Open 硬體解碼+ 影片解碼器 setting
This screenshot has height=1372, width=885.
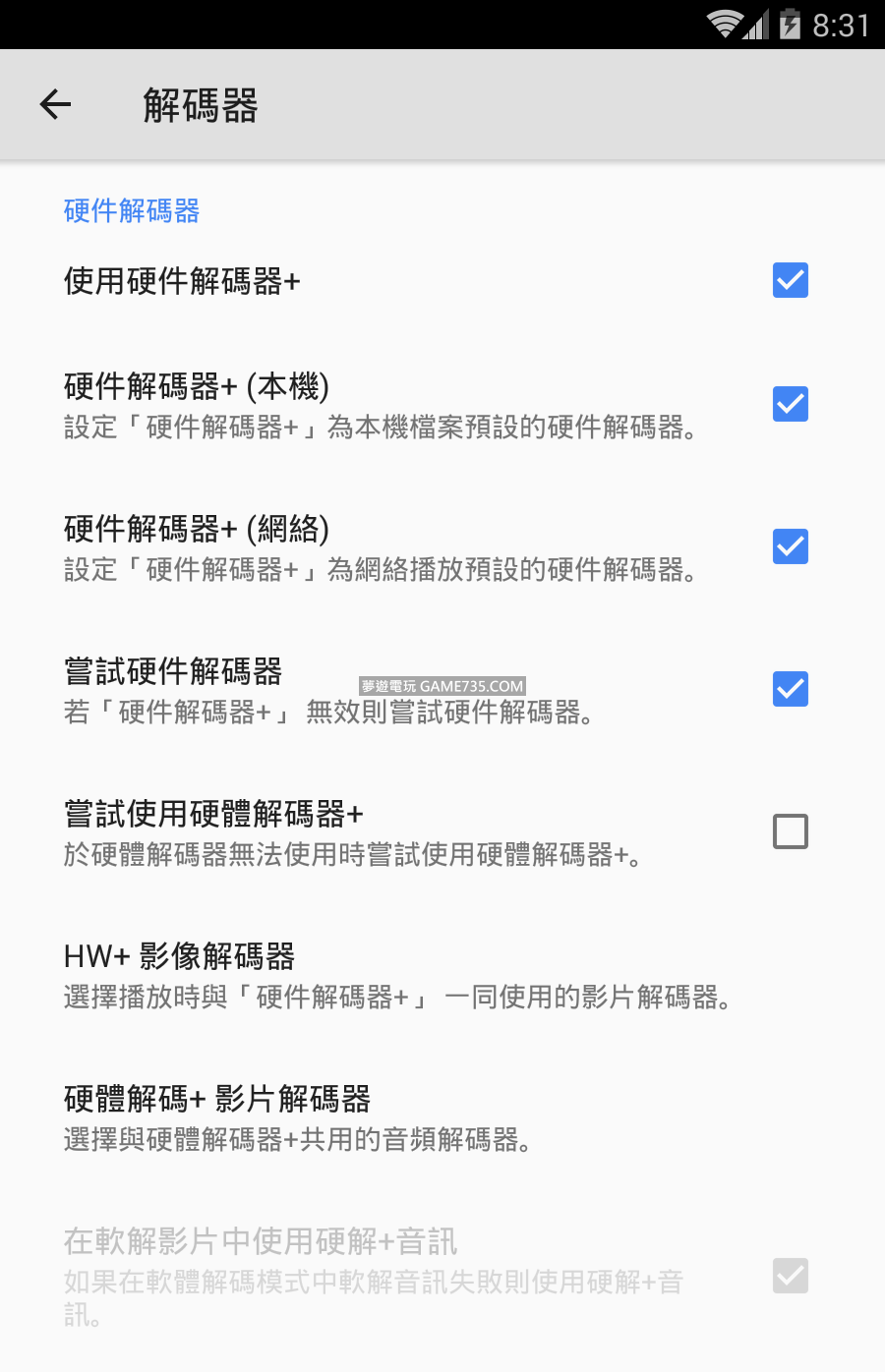click(393, 1116)
